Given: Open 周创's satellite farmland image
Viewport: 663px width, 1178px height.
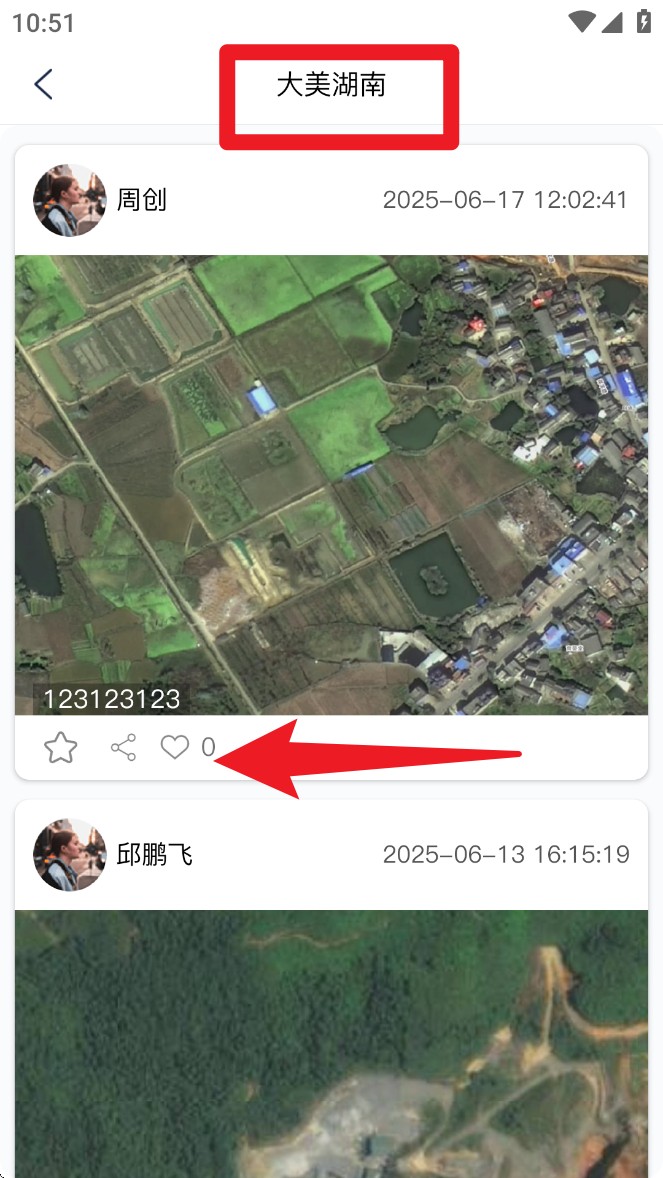Looking at the screenshot, I should click(331, 484).
